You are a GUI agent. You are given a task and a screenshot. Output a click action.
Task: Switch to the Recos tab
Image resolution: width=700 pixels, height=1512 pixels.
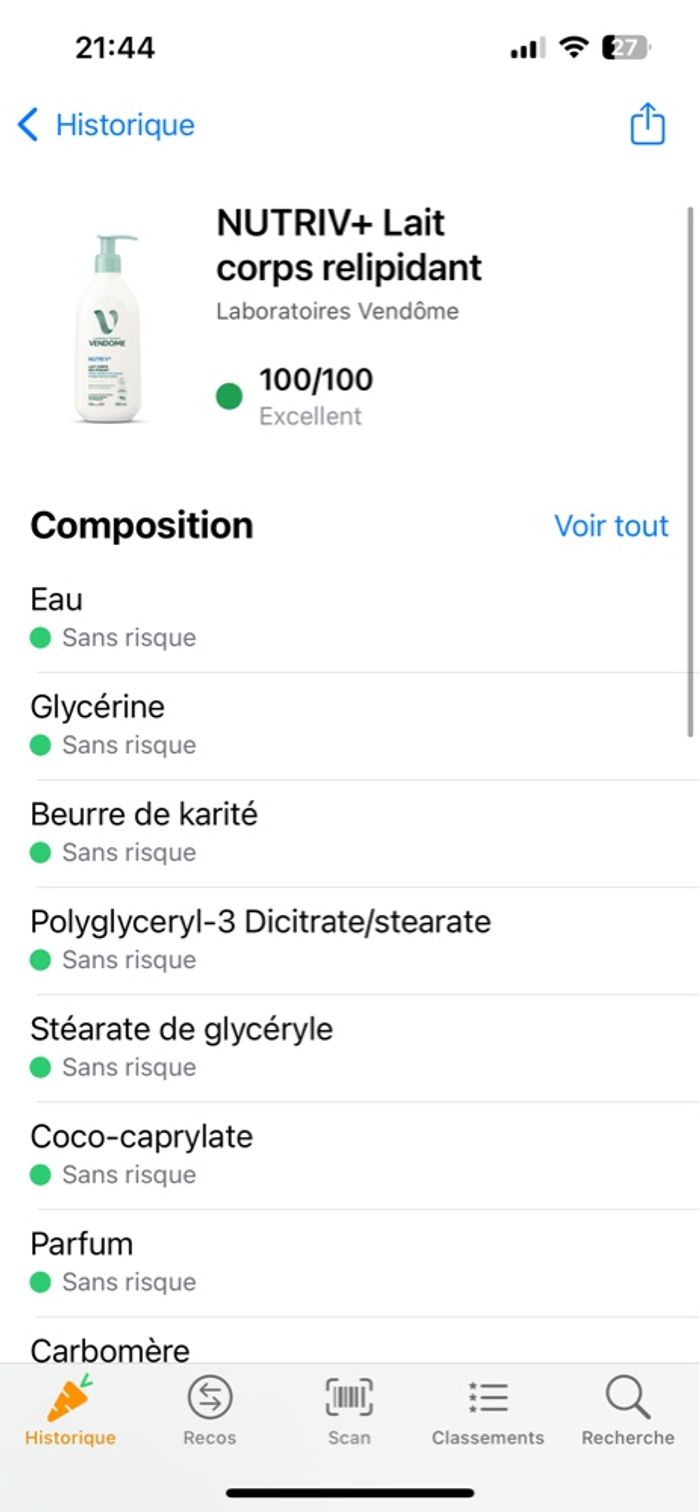click(210, 1411)
